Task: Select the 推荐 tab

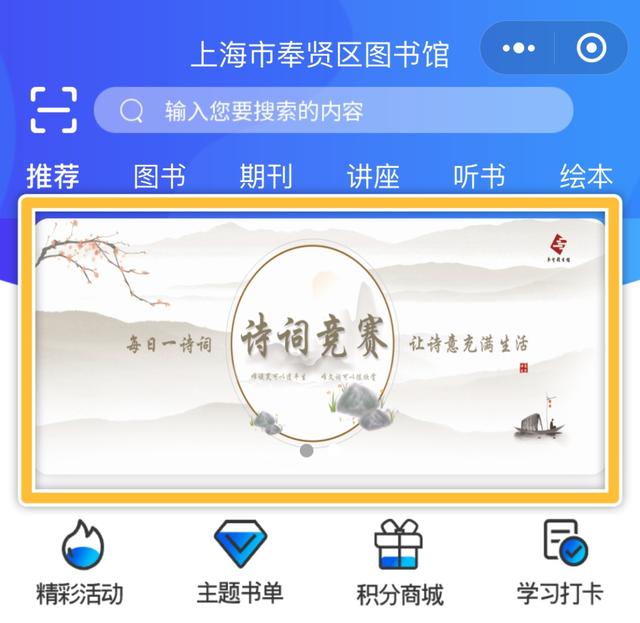Action: tap(53, 177)
